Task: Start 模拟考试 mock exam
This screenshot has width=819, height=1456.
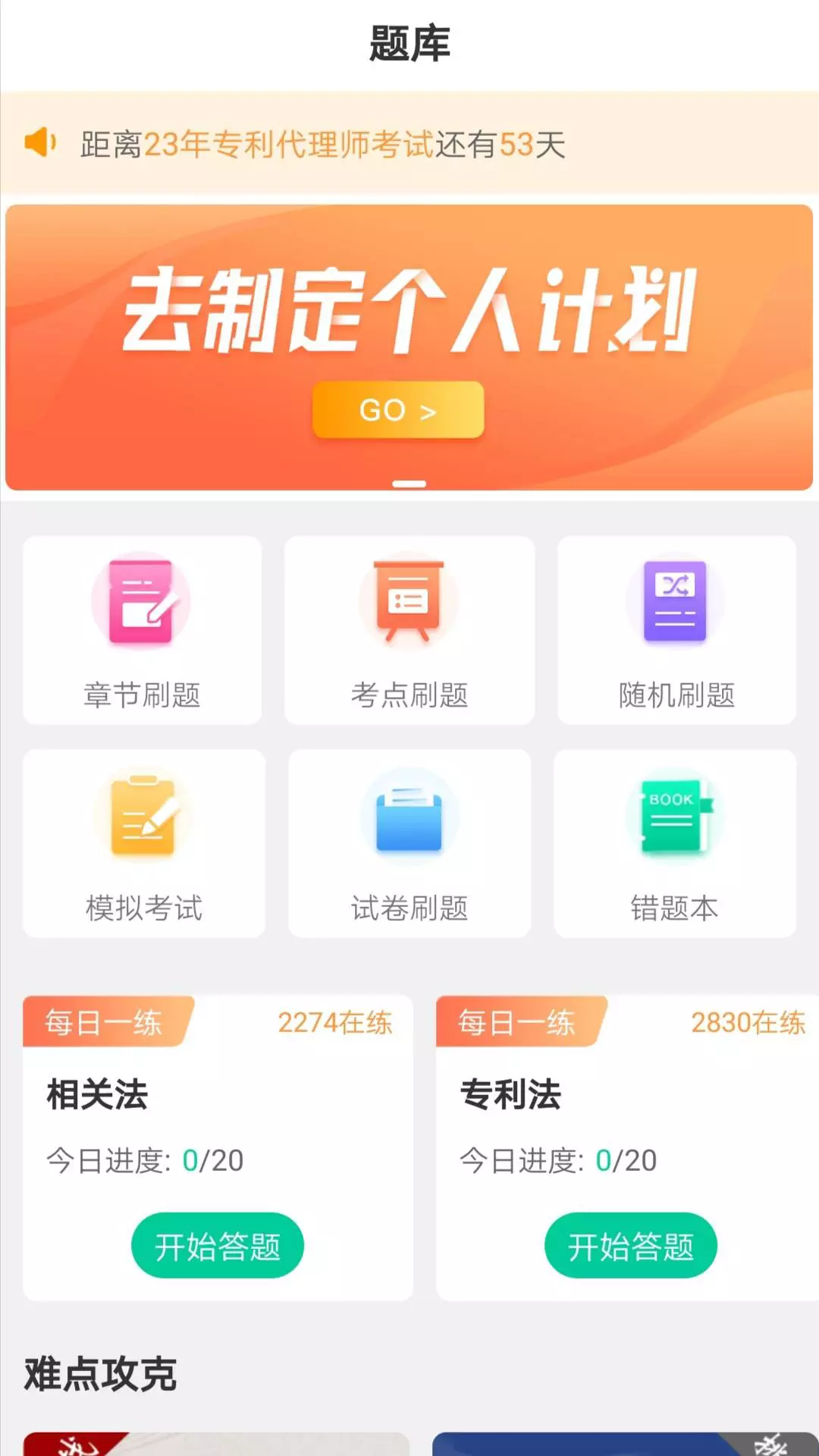Action: coord(144,843)
